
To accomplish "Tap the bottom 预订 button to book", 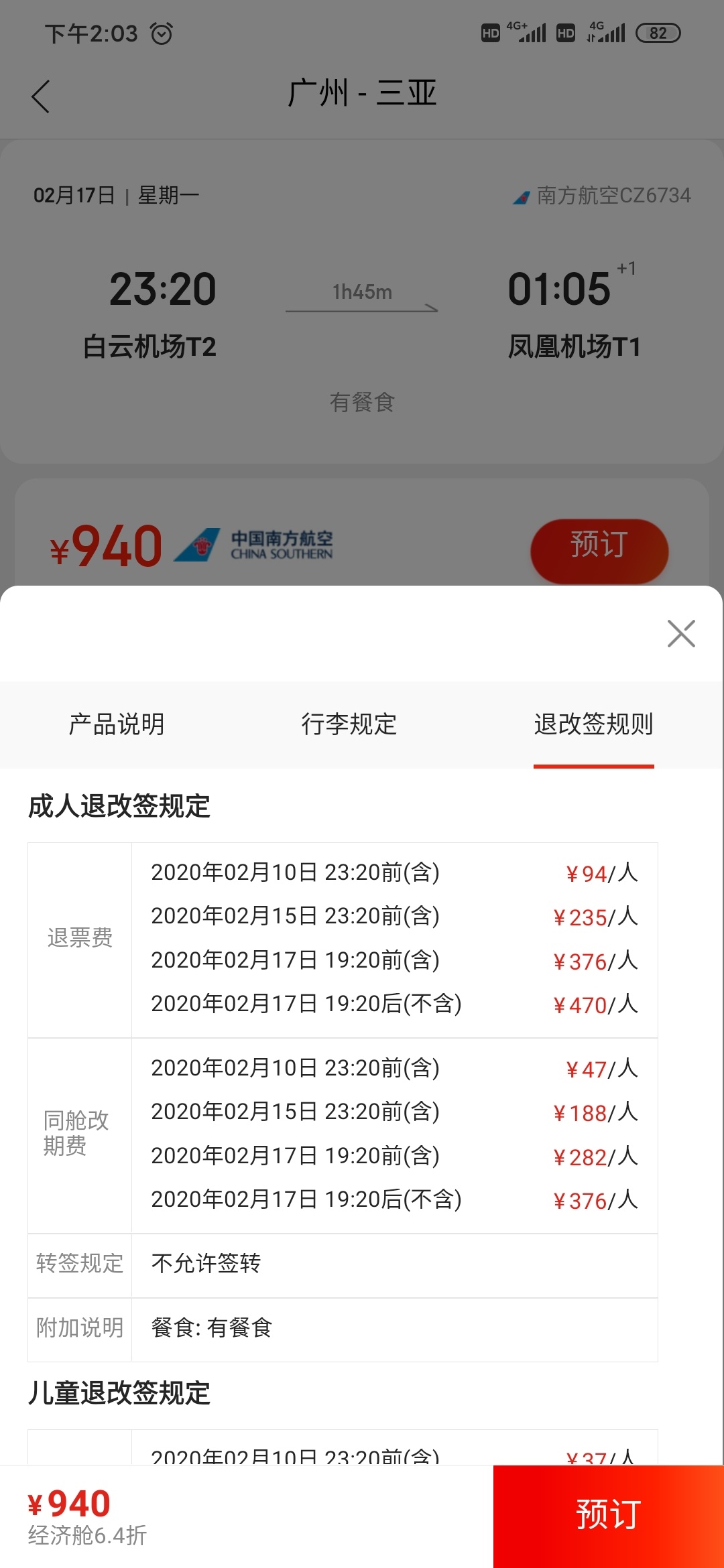I will (x=608, y=1516).
